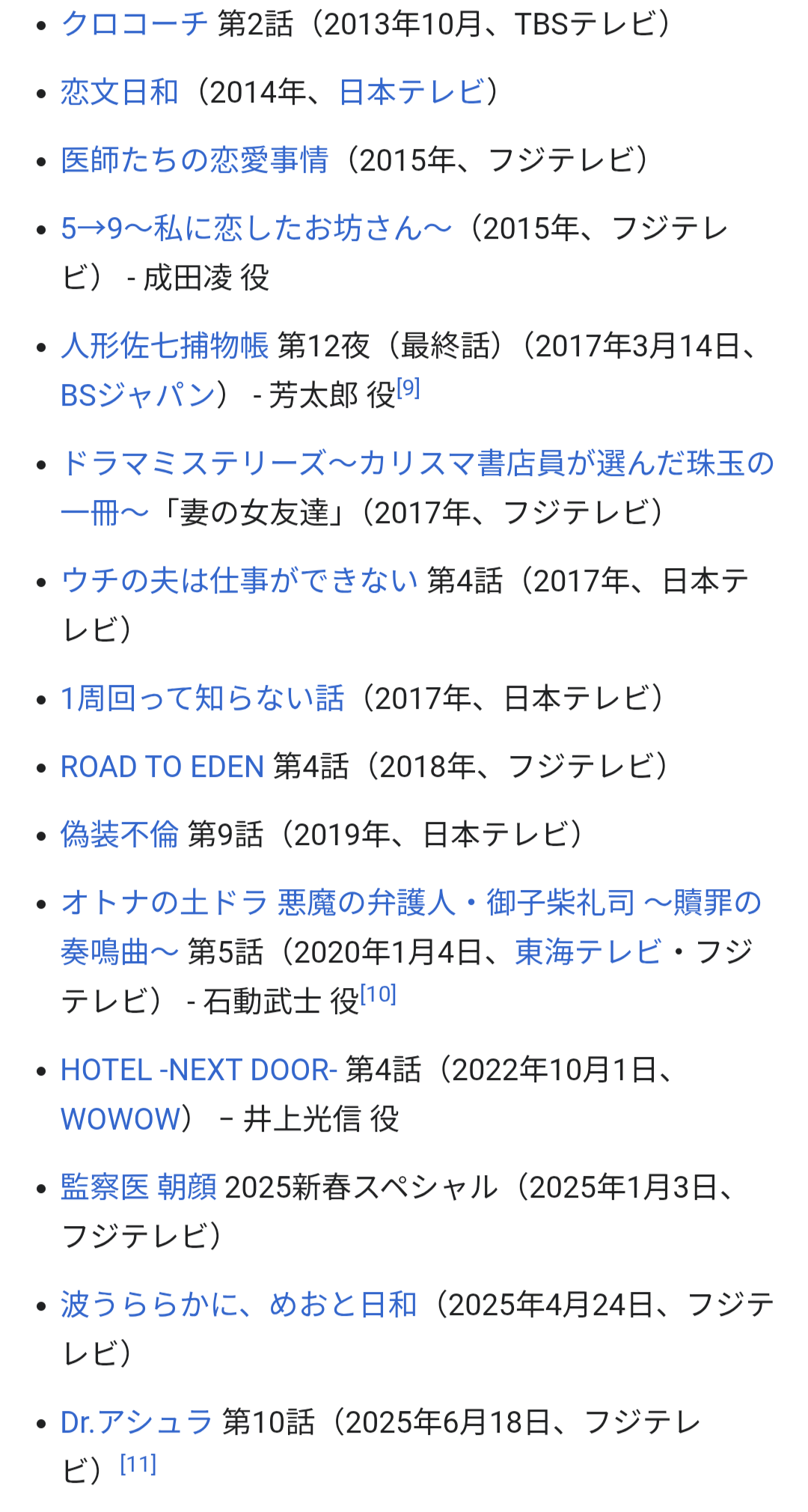Image resolution: width=808 pixels, height=1512 pixels.
Task: Open 1周回って知らない話 link
Action: (202, 698)
